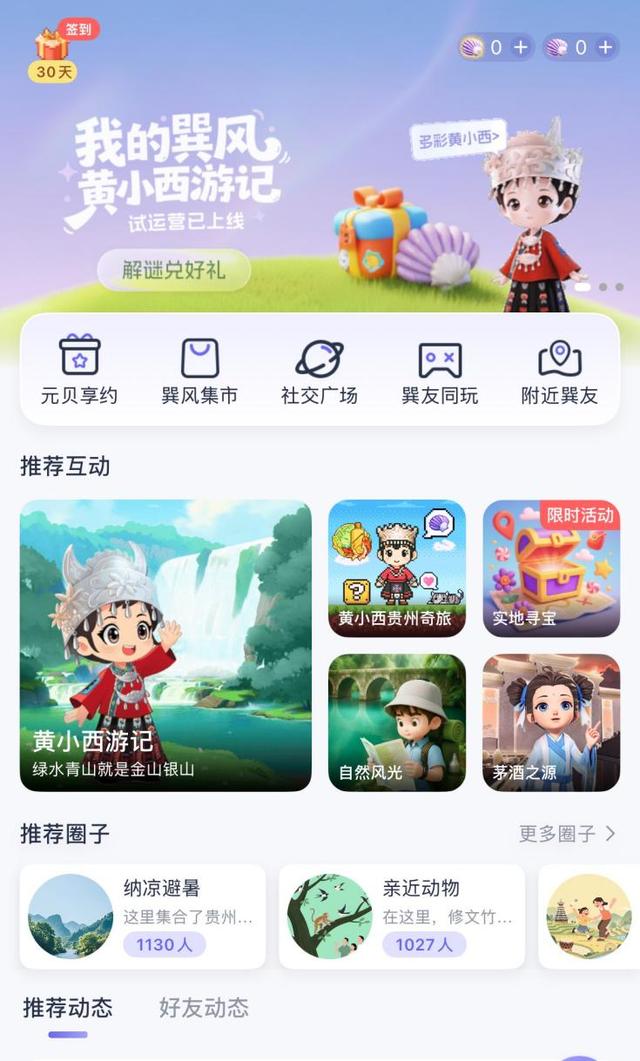Find 附近巽友 nearby friends
The image size is (640, 1061).
(x=560, y=372)
